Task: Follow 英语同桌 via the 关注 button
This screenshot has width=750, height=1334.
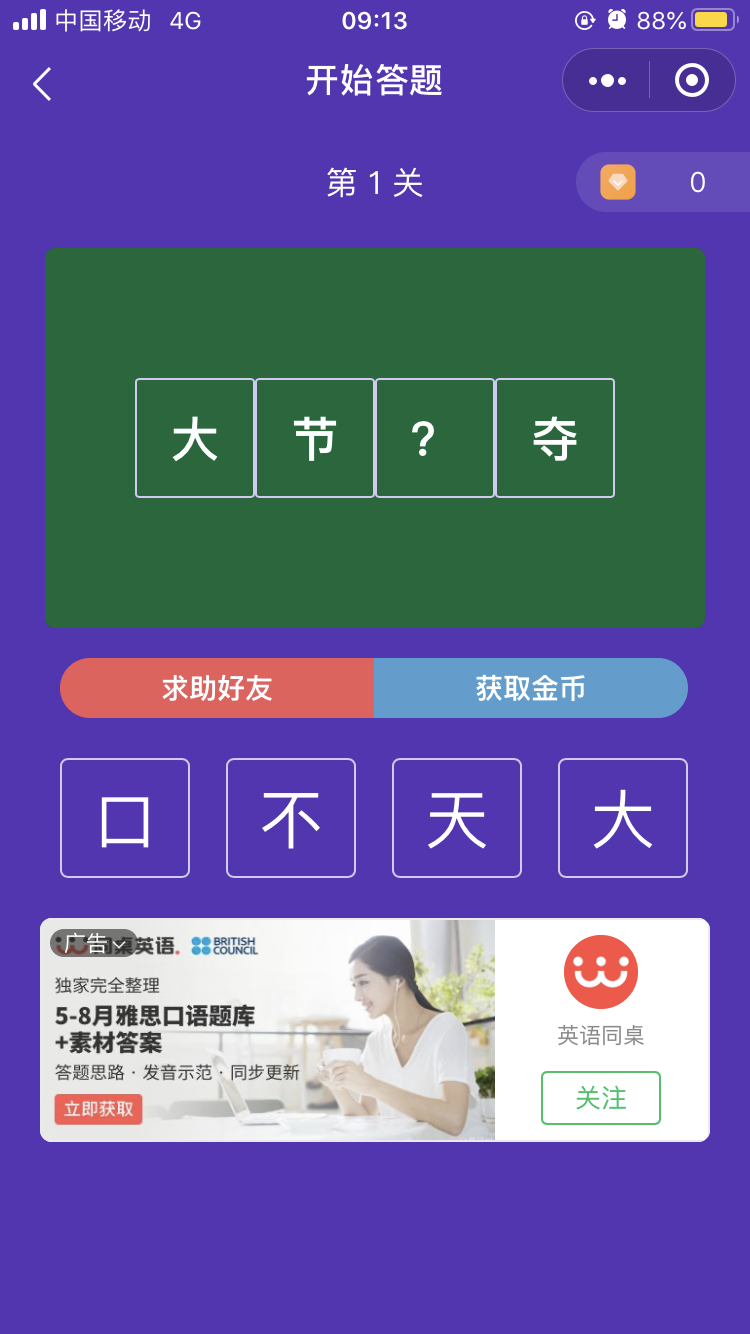Action: 601,1098
